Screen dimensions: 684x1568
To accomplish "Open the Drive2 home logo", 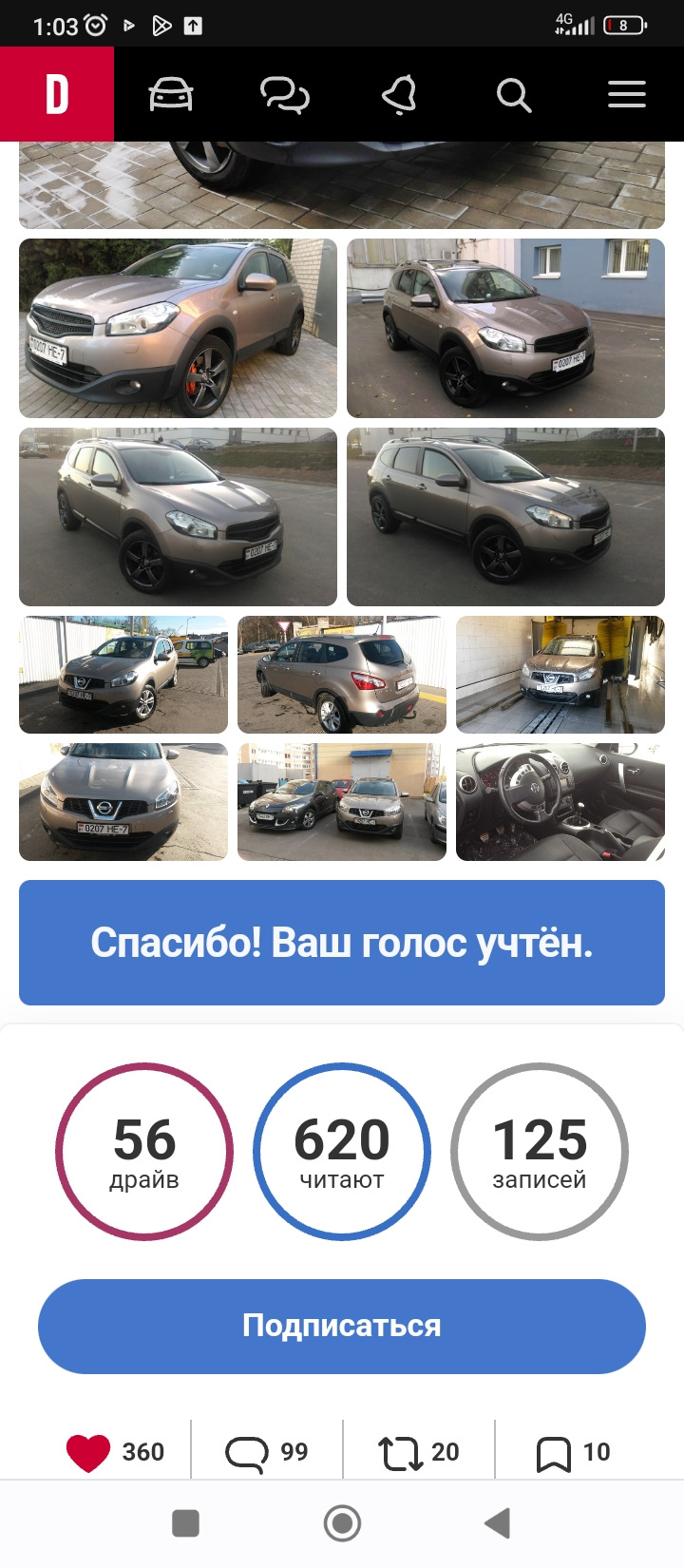I will (x=57, y=94).
